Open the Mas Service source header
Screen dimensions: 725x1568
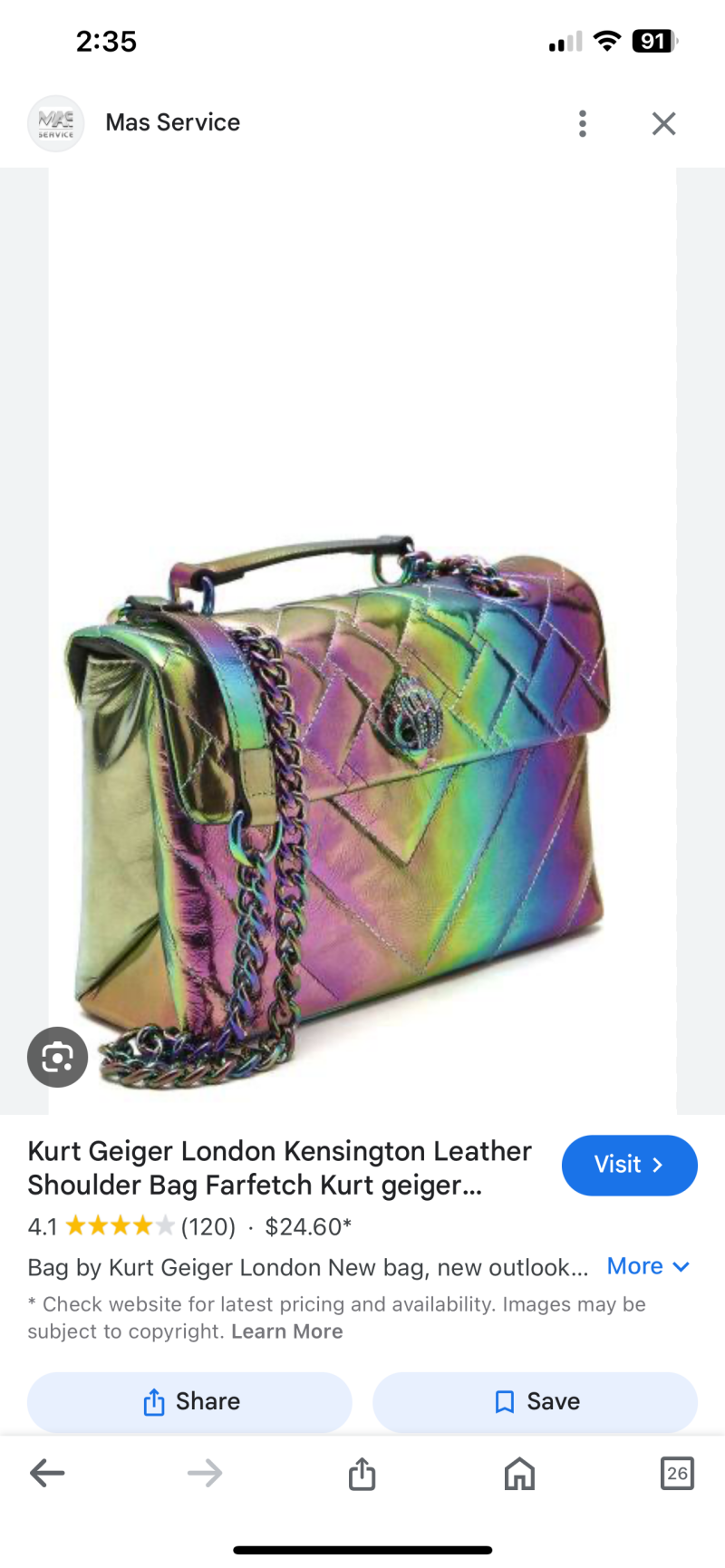pos(134,123)
